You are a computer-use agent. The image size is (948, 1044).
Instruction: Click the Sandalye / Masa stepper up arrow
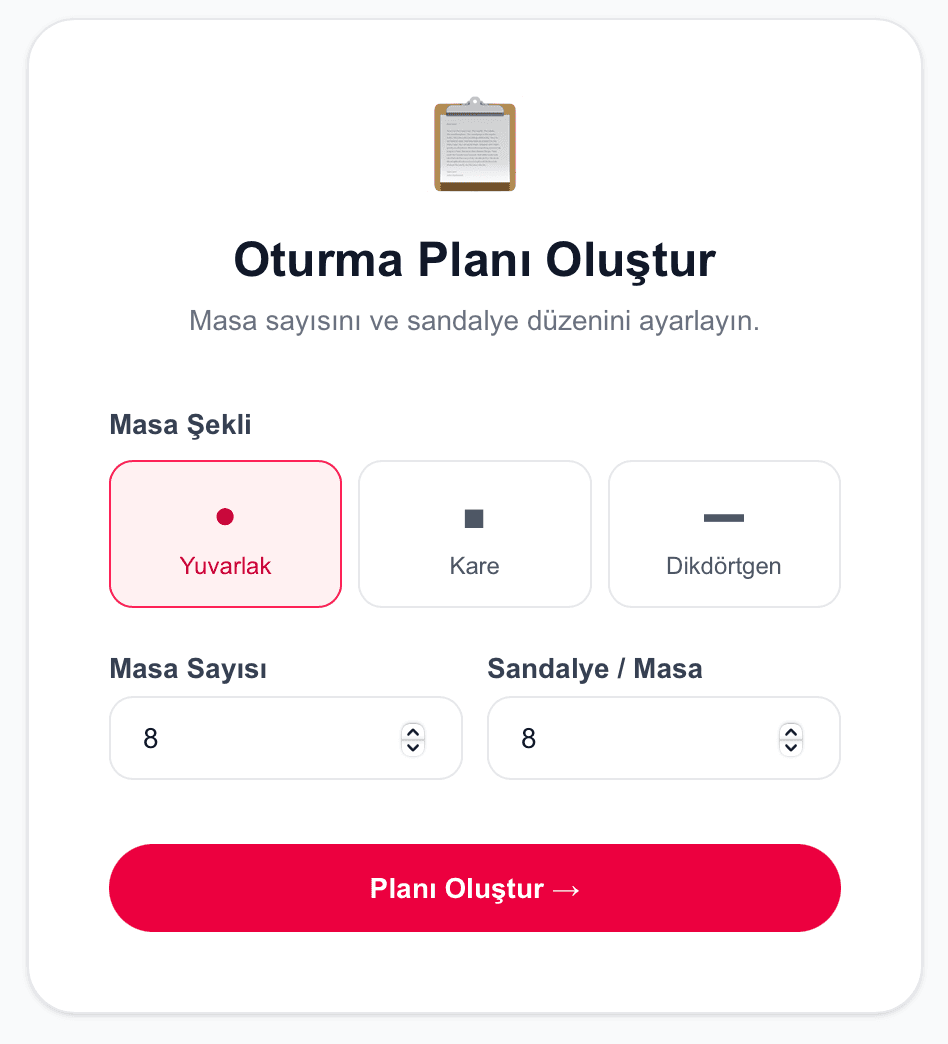(x=790, y=733)
